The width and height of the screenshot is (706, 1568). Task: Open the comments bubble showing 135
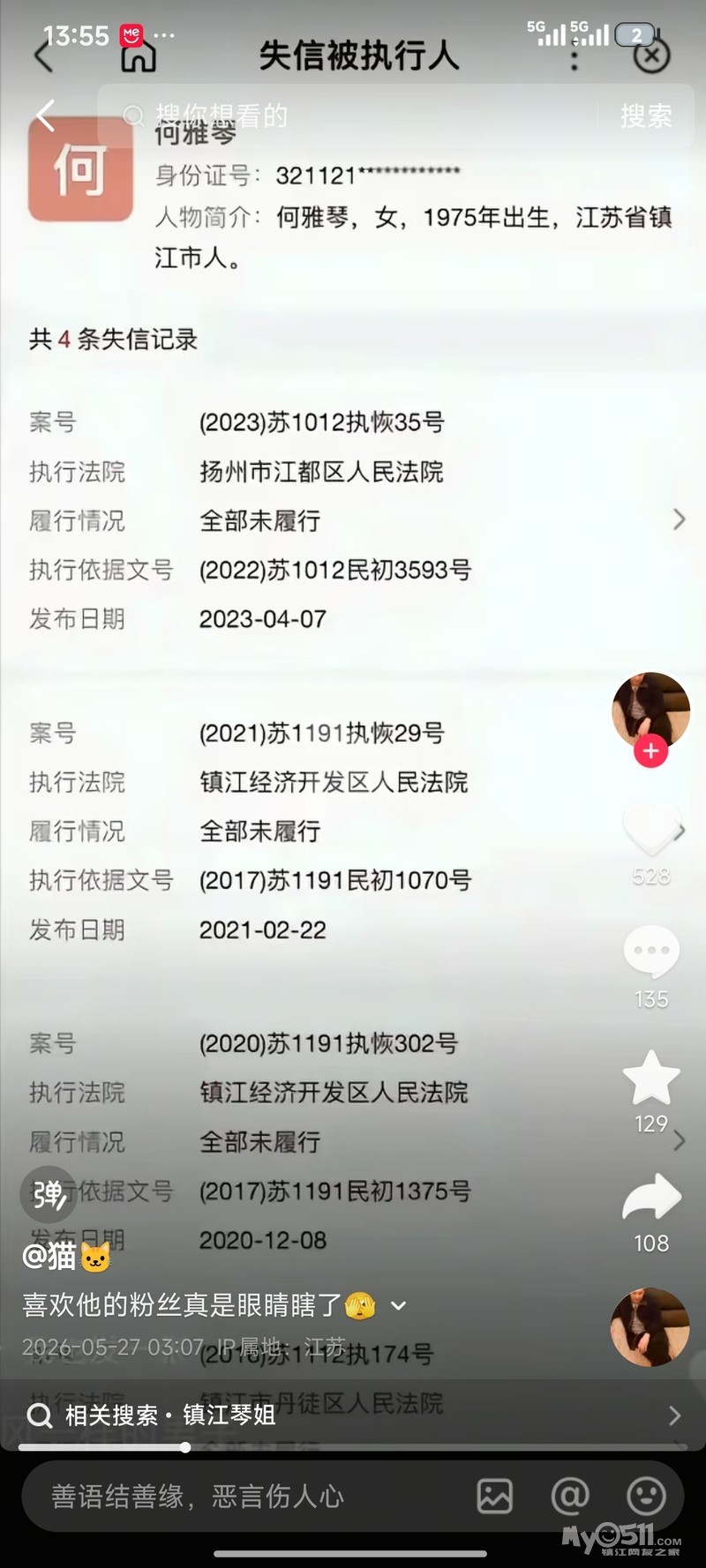click(x=651, y=952)
